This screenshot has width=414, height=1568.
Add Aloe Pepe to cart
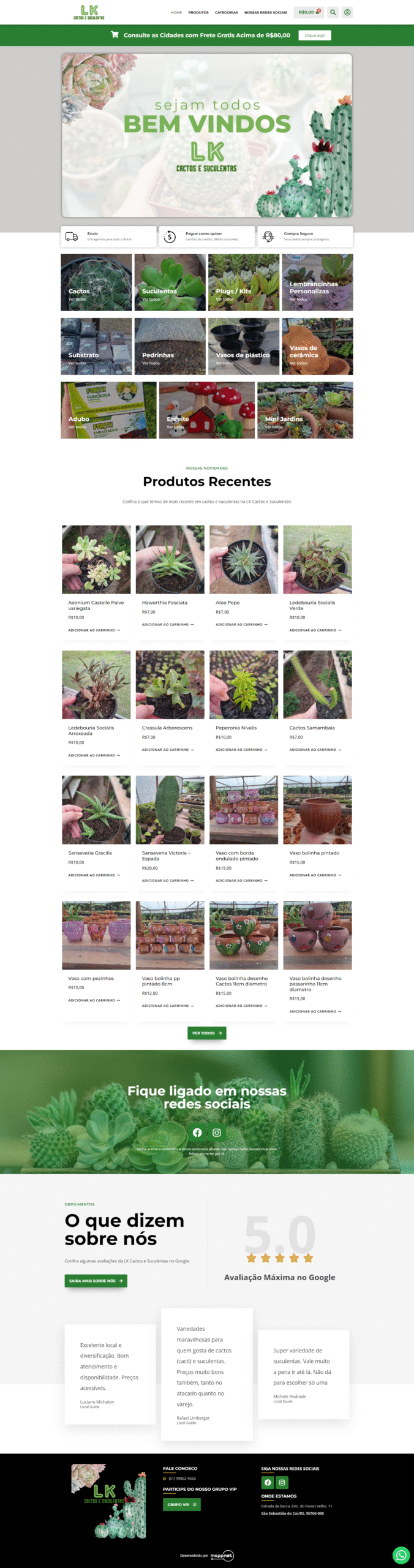click(x=241, y=625)
